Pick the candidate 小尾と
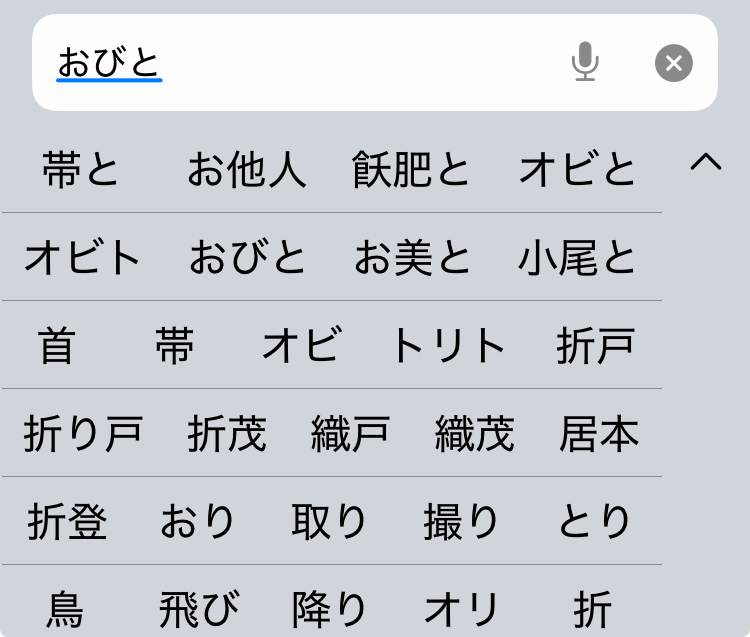 click(577, 258)
